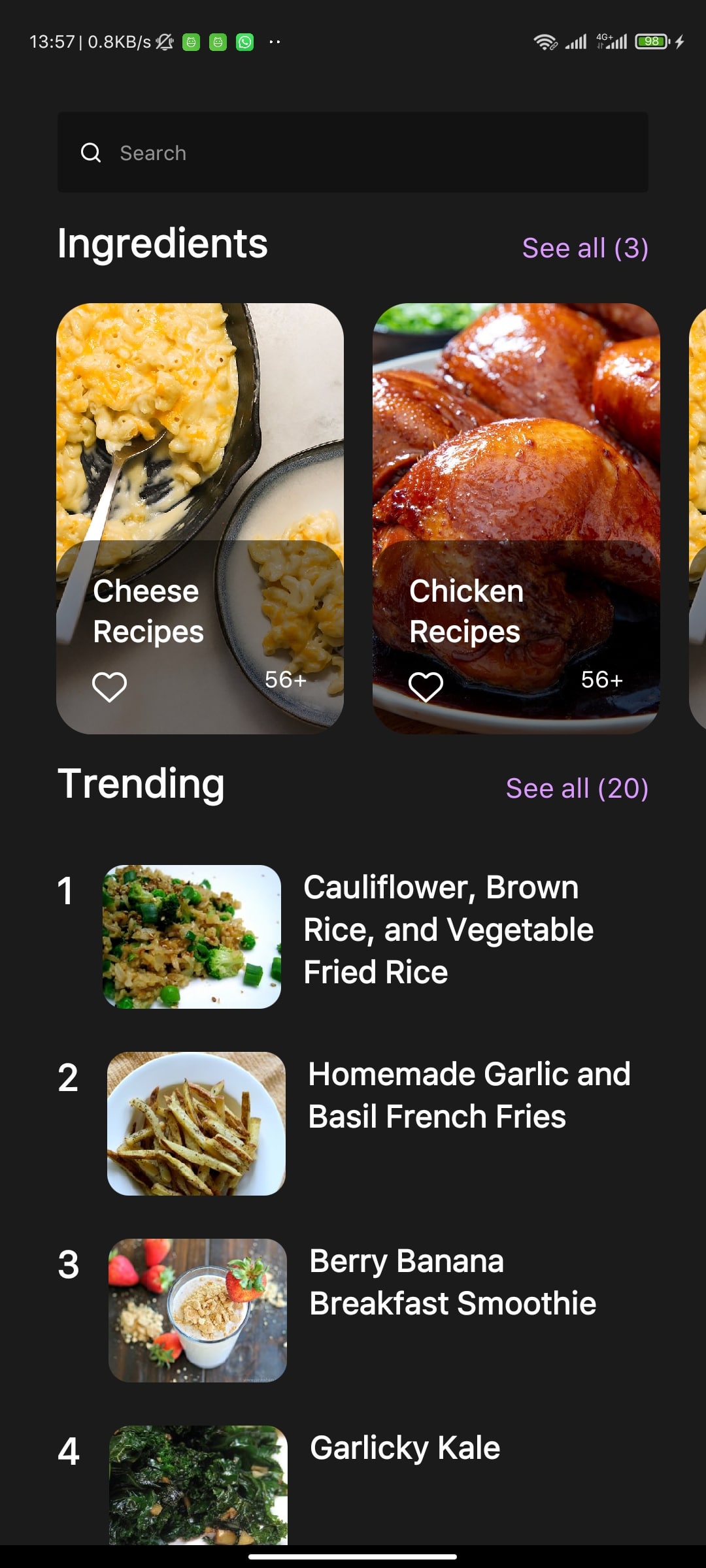See all 20 trending recipes
The height and width of the screenshot is (1568, 706).
pos(577,789)
